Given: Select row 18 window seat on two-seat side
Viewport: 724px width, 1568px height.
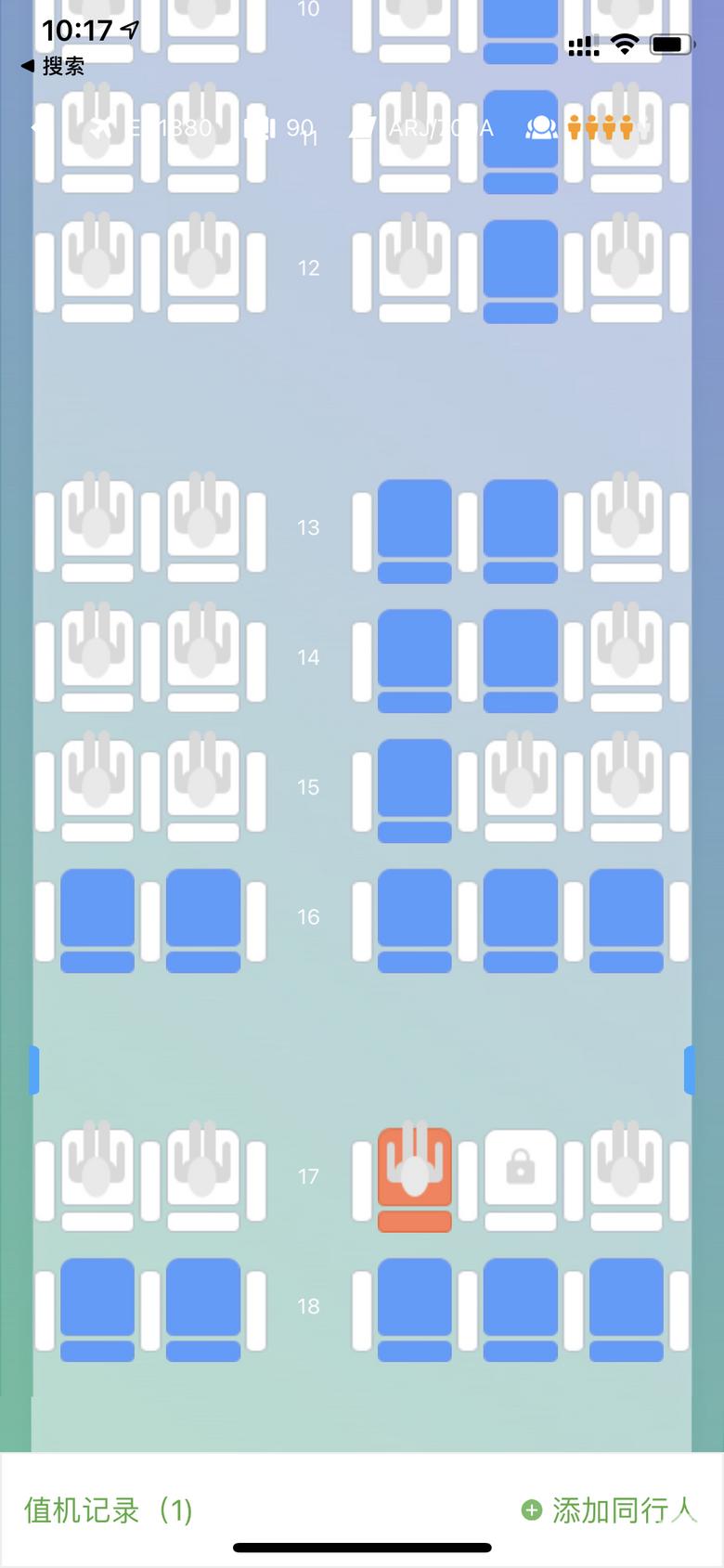Looking at the screenshot, I should tap(97, 1310).
